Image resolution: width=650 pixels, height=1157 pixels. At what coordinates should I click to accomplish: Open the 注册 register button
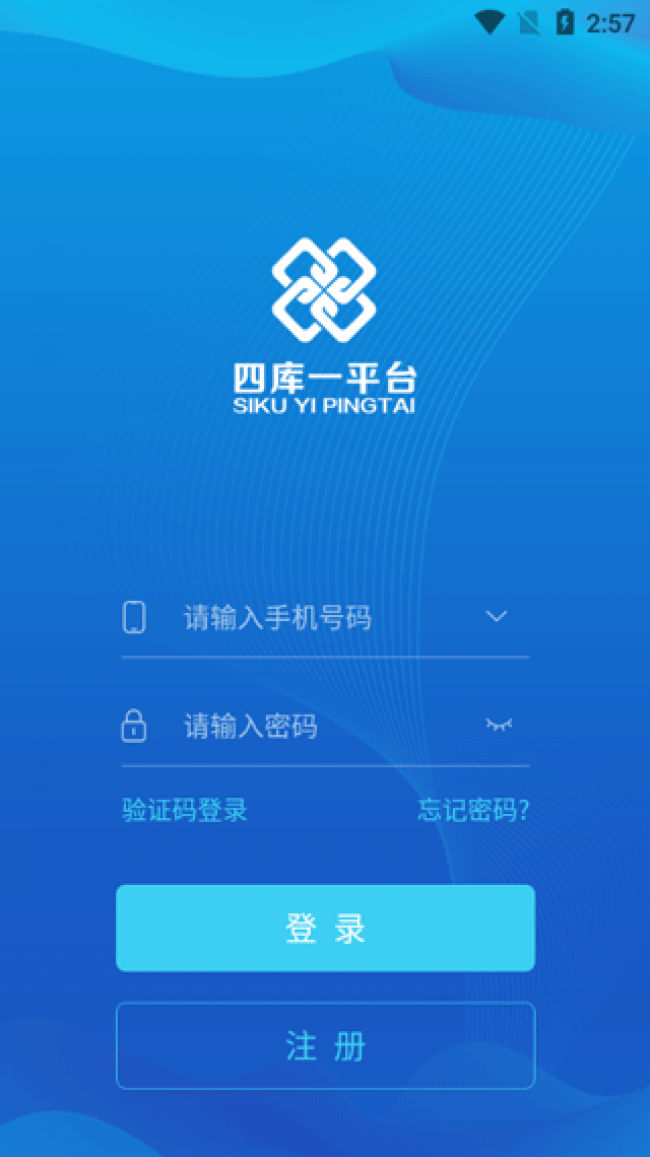(x=325, y=1046)
